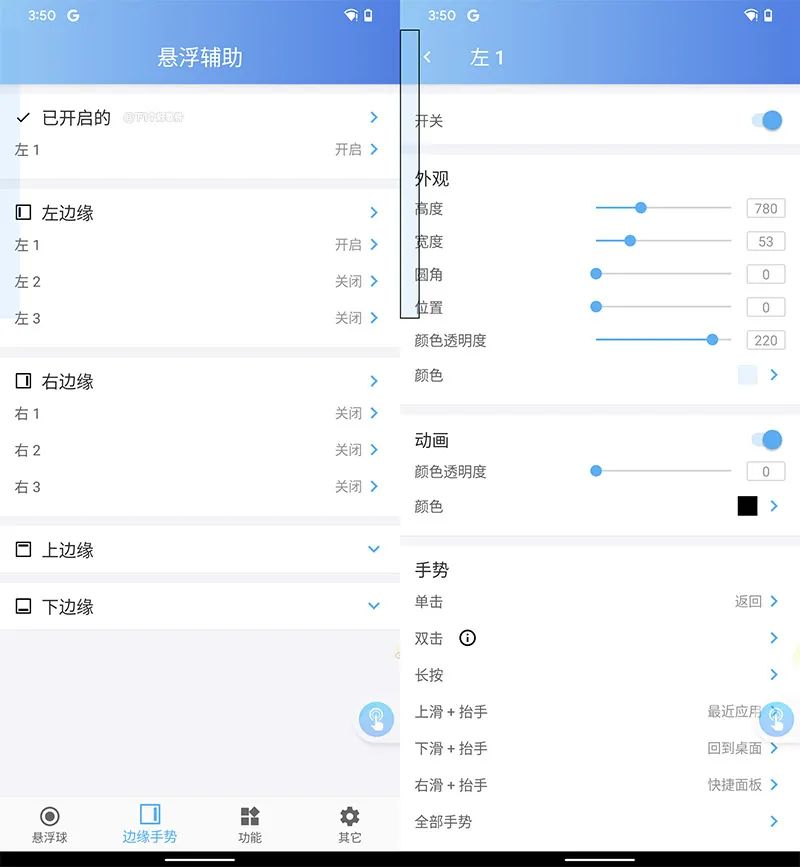Expand the 上边缘 section
800x867 pixels.
click(373, 550)
